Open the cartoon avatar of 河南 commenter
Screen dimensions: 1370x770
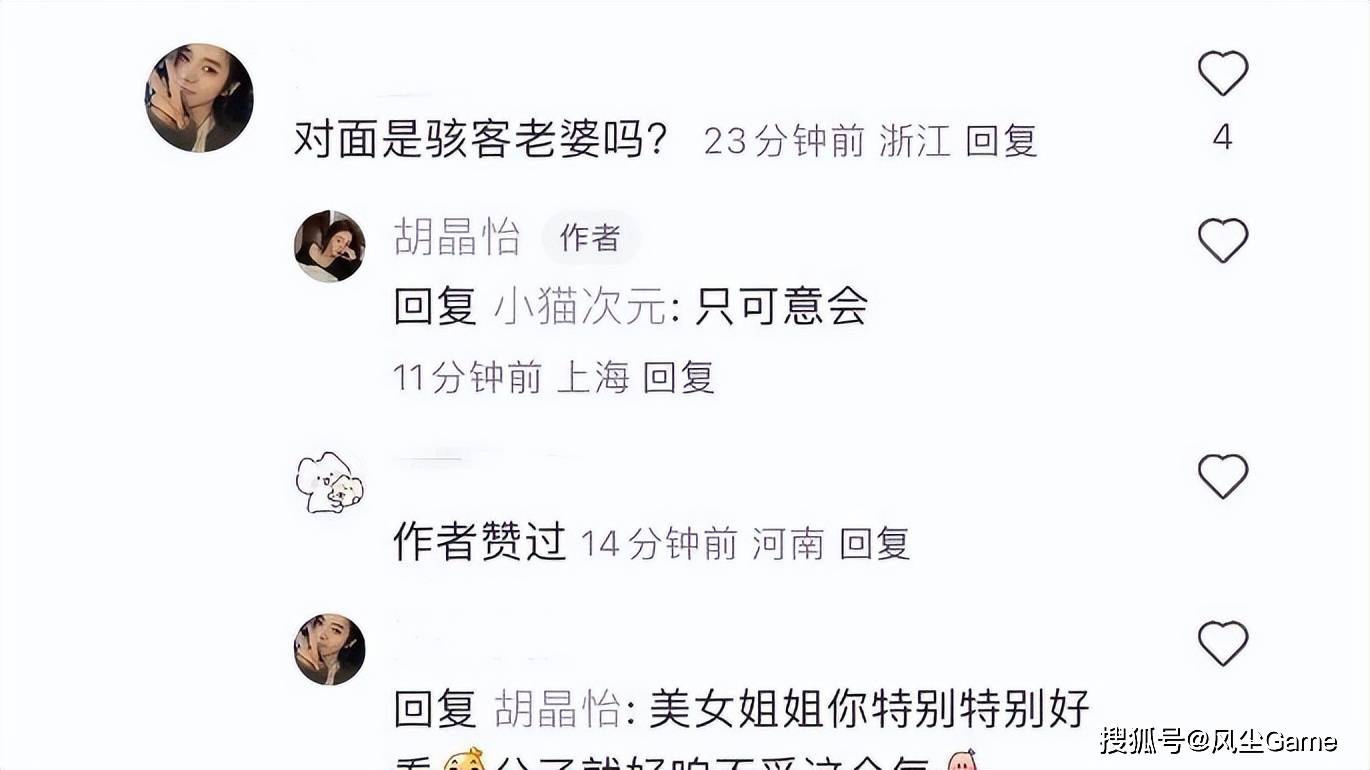[x=329, y=482]
